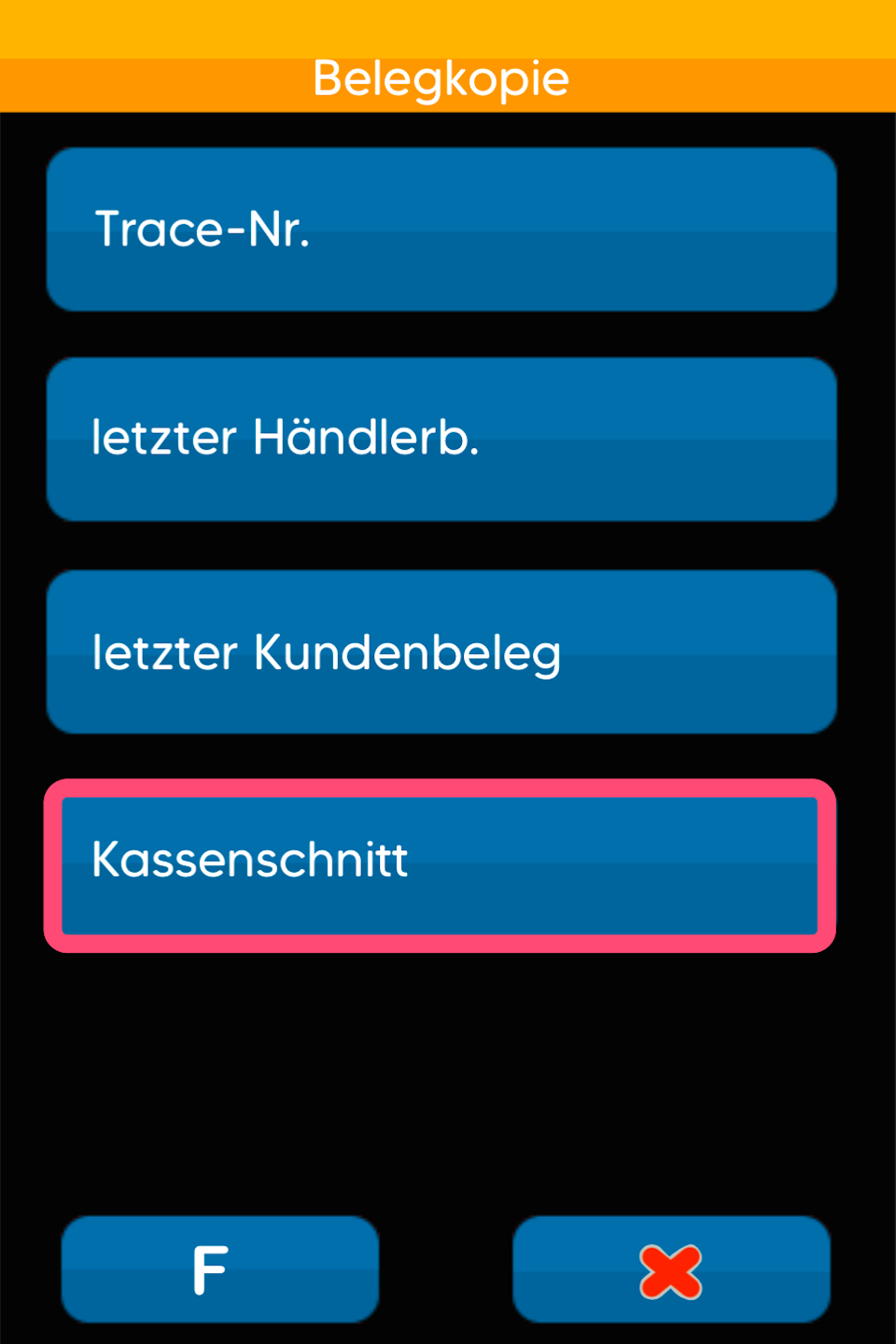Tap the Kassenschnitt option
Viewport: 896px width, 1344px height.
(441, 864)
